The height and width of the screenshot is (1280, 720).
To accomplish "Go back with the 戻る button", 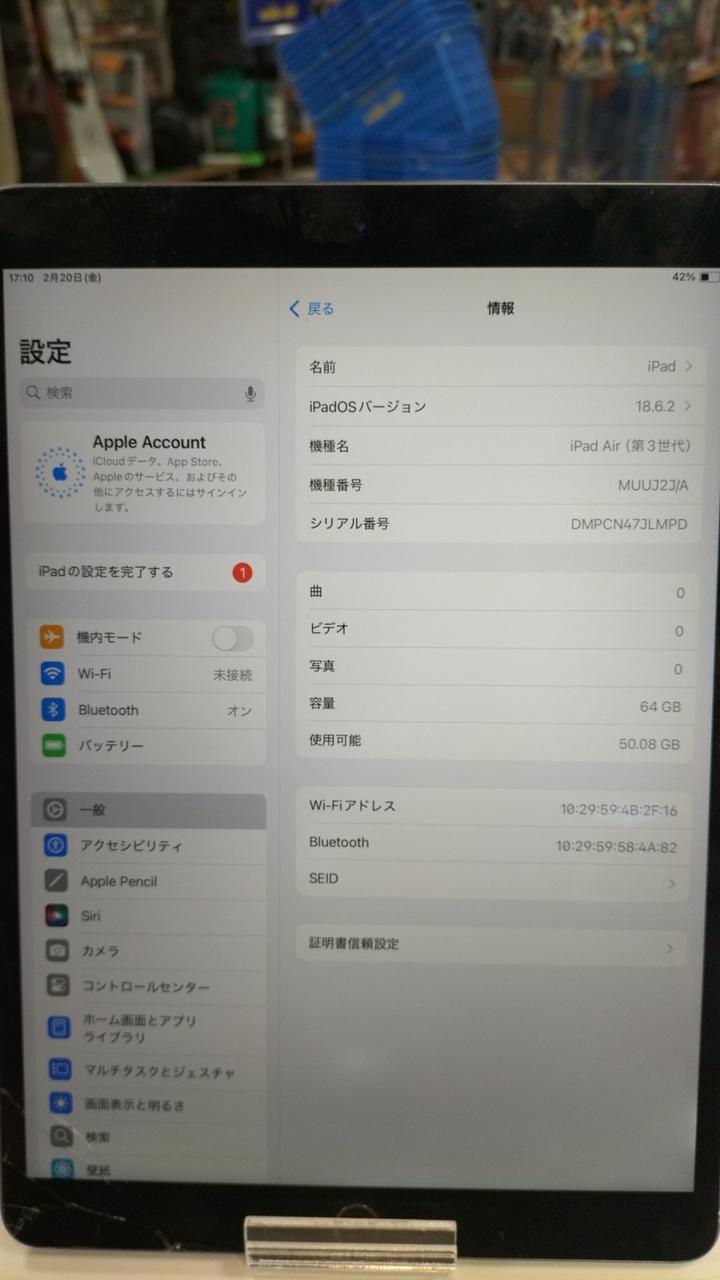I will tap(311, 309).
